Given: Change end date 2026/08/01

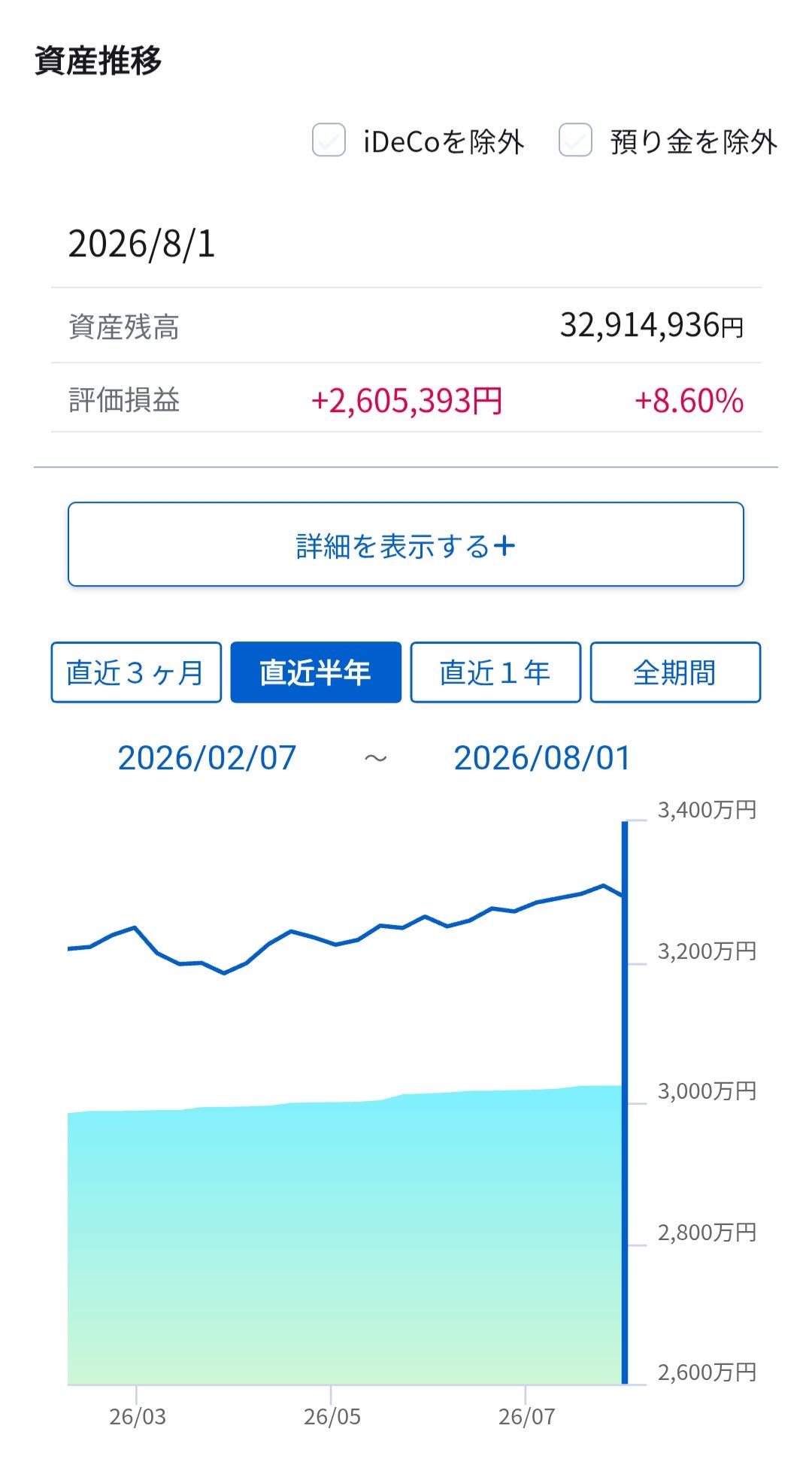Looking at the screenshot, I should point(542,758).
